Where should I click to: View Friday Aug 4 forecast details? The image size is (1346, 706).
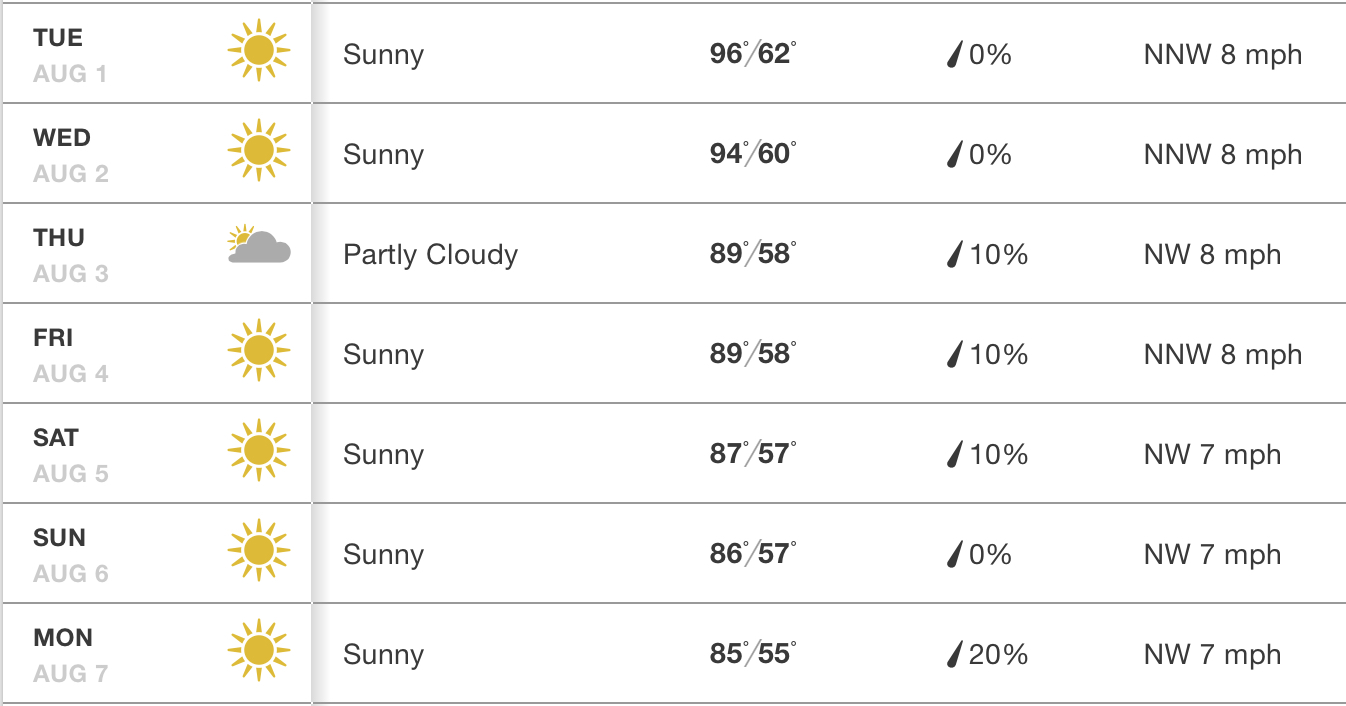tap(672, 354)
